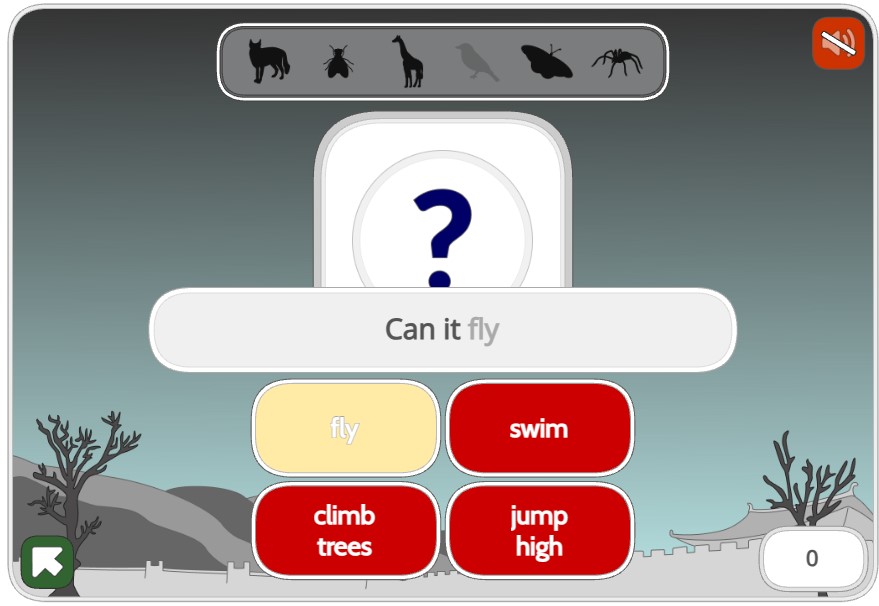Choose the "swim" answer button
This screenshot has width=879, height=606.
click(x=539, y=428)
